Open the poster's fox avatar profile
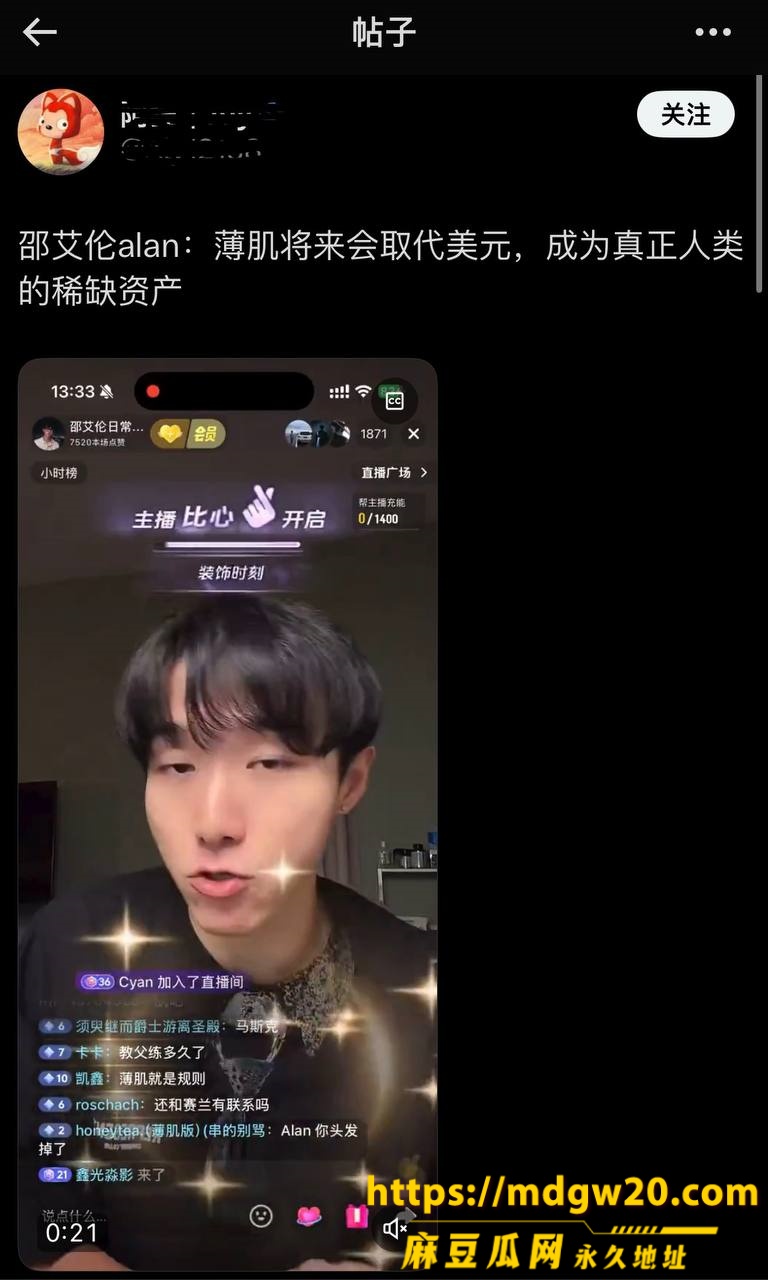Screen dimensions: 768x1280 (60, 131)
